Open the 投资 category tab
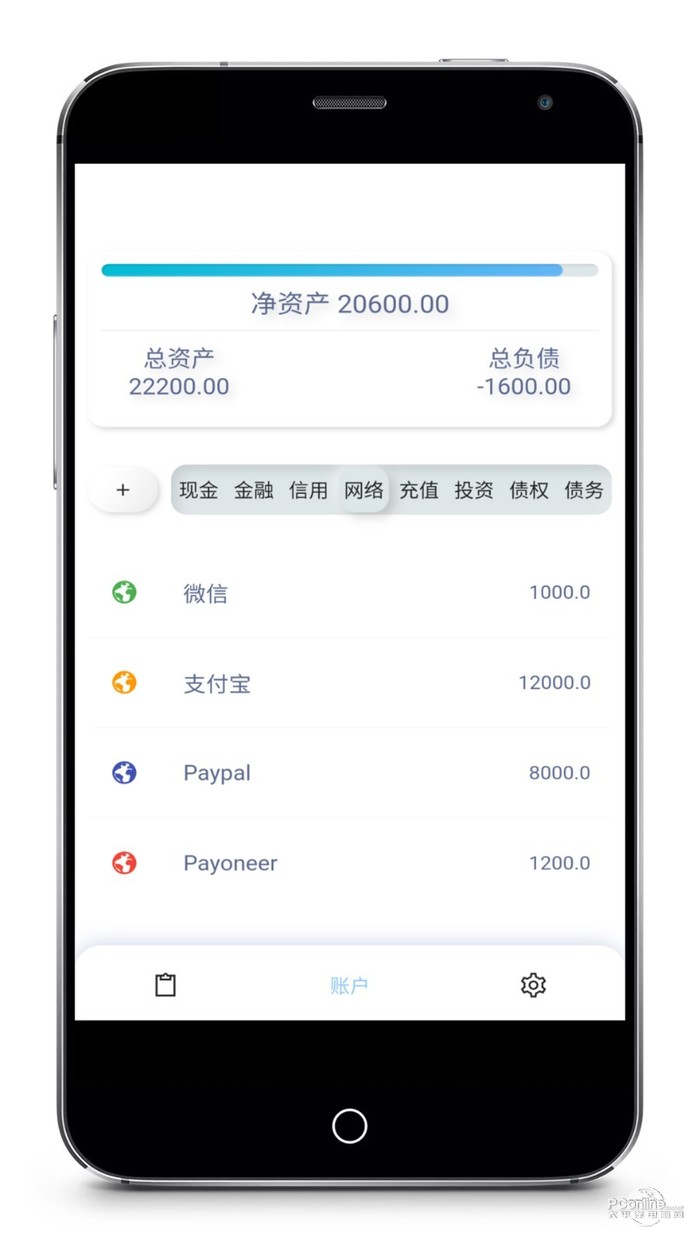The width and height of the screenshot is (700, 1244). (x=474, y=490)
